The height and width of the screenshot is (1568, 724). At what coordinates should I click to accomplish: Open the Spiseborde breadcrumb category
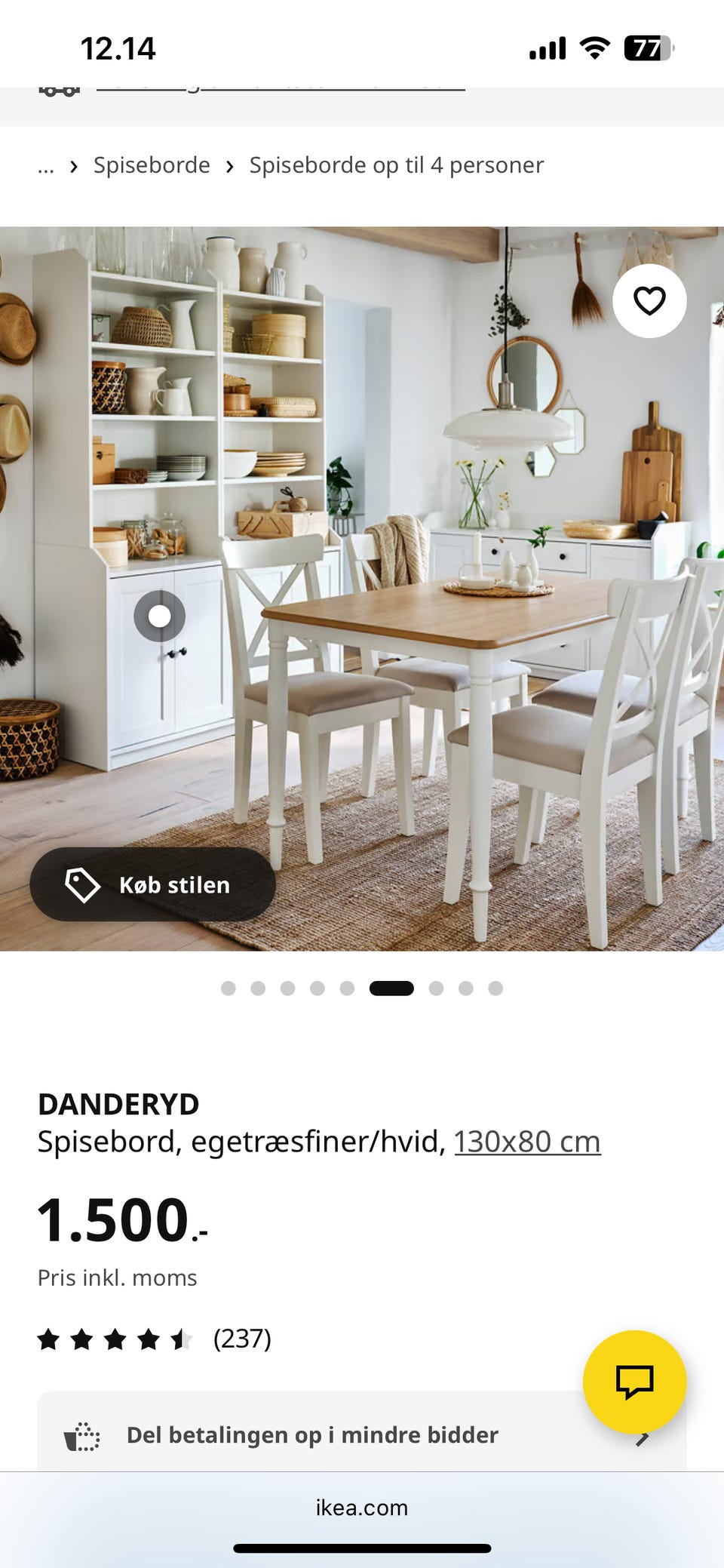pyautogui.click(x=151, y=165)
